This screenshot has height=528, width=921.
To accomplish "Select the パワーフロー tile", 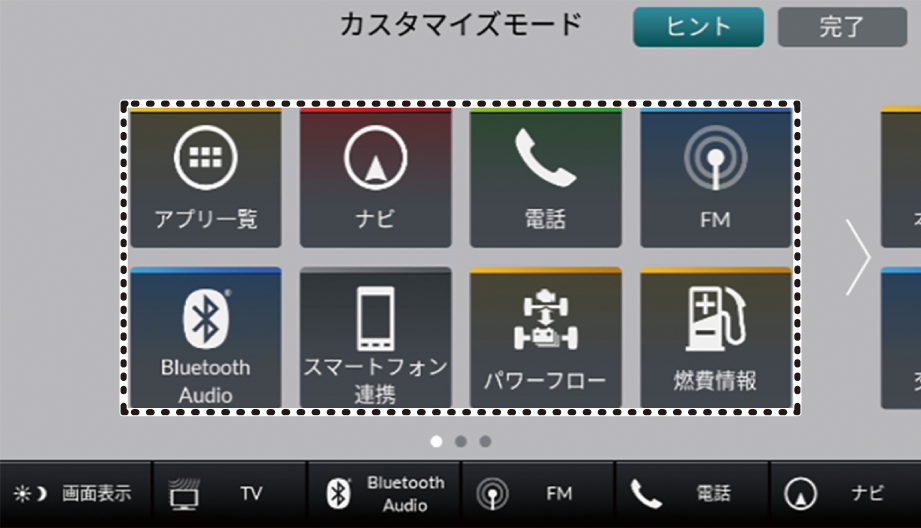I will pos(545,338).
